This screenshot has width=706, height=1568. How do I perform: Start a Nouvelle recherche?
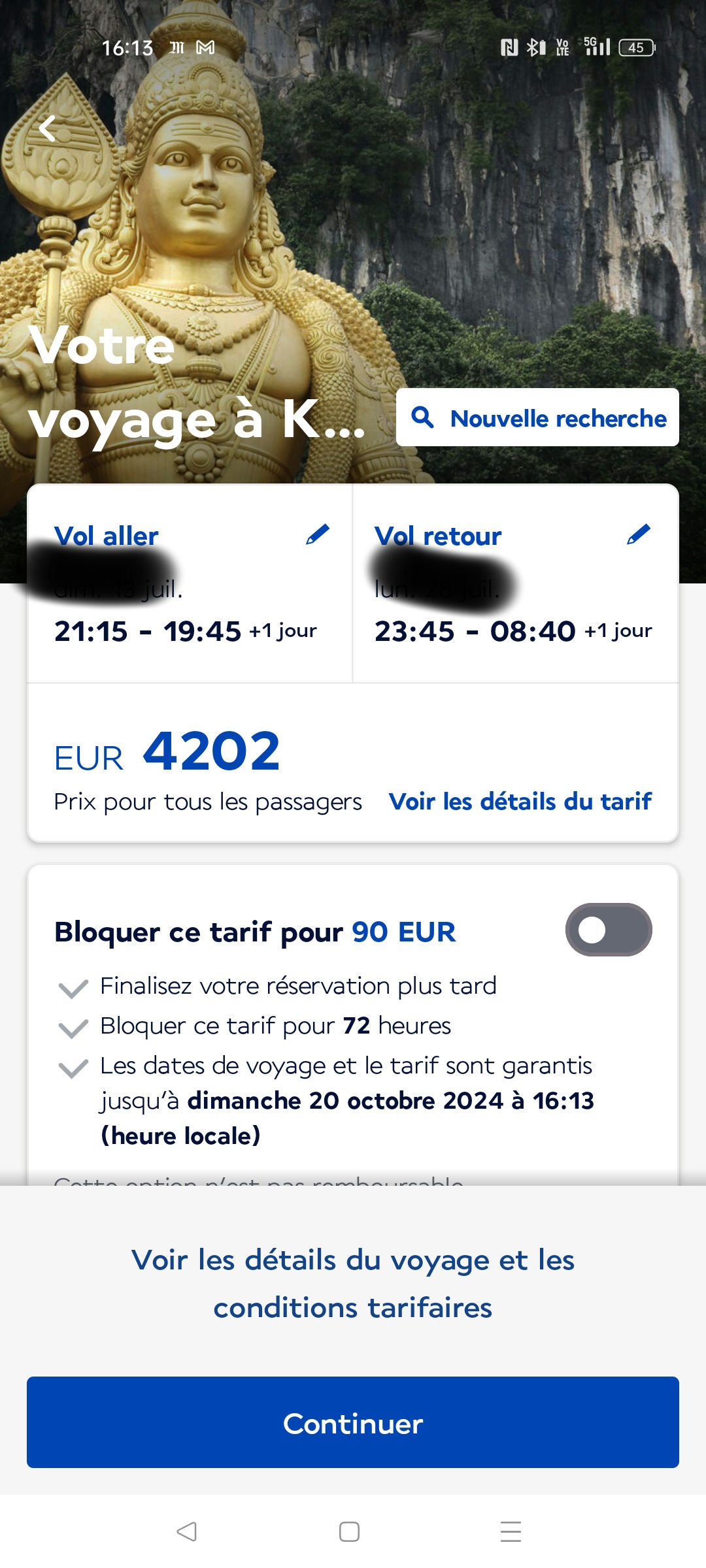537,417
